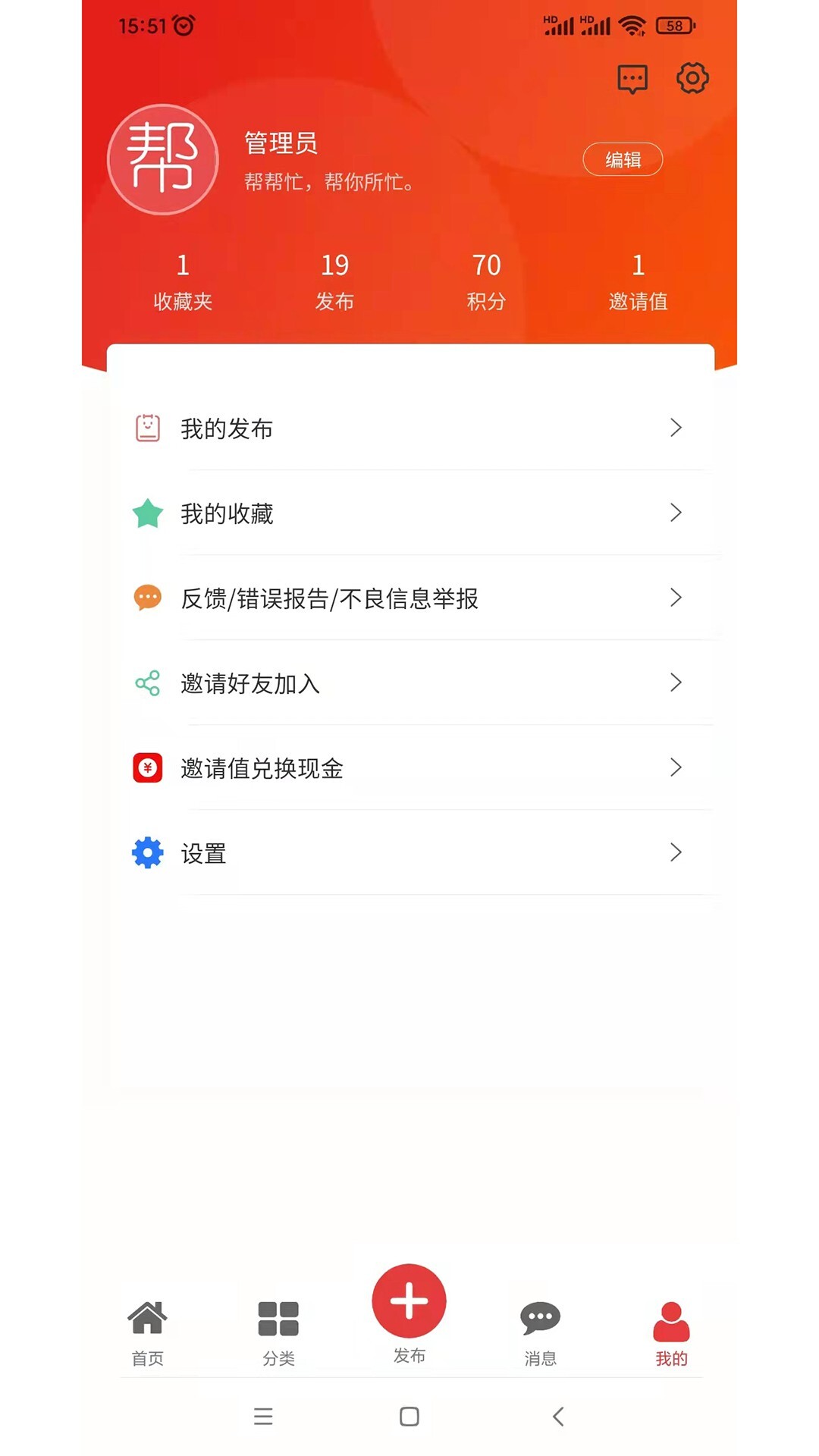The image size is (819, 1456).
Task: Select the orange chat bubble feedback icon
Action: [x=147, y=598]
